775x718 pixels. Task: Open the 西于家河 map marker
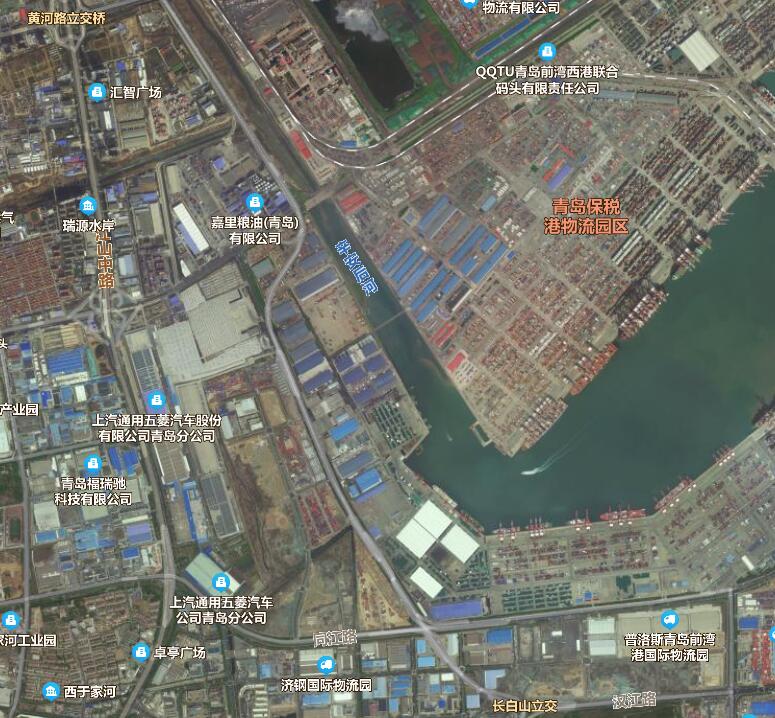pyautogui.click(x=50, y=691)
